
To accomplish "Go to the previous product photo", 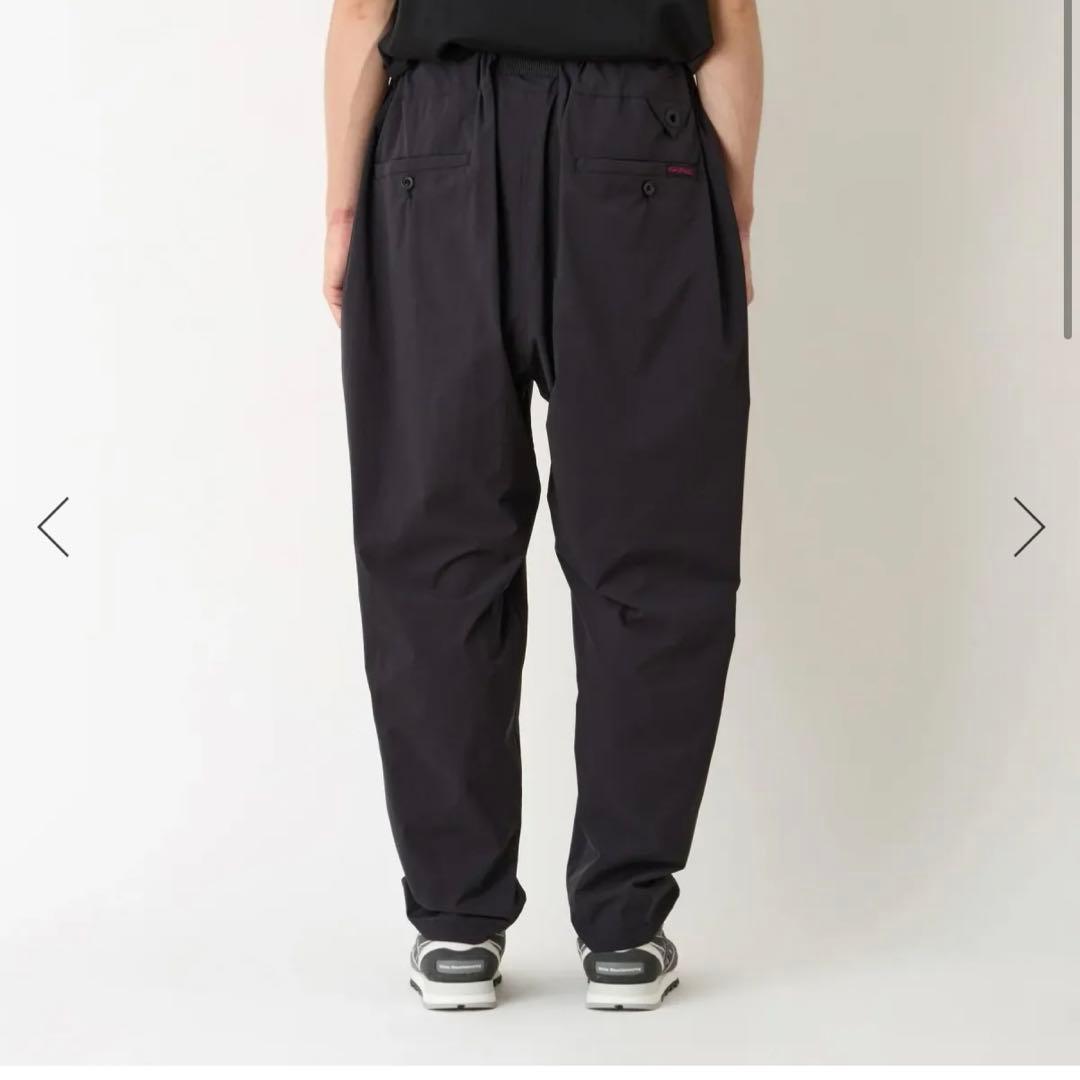I will point(53,527).
